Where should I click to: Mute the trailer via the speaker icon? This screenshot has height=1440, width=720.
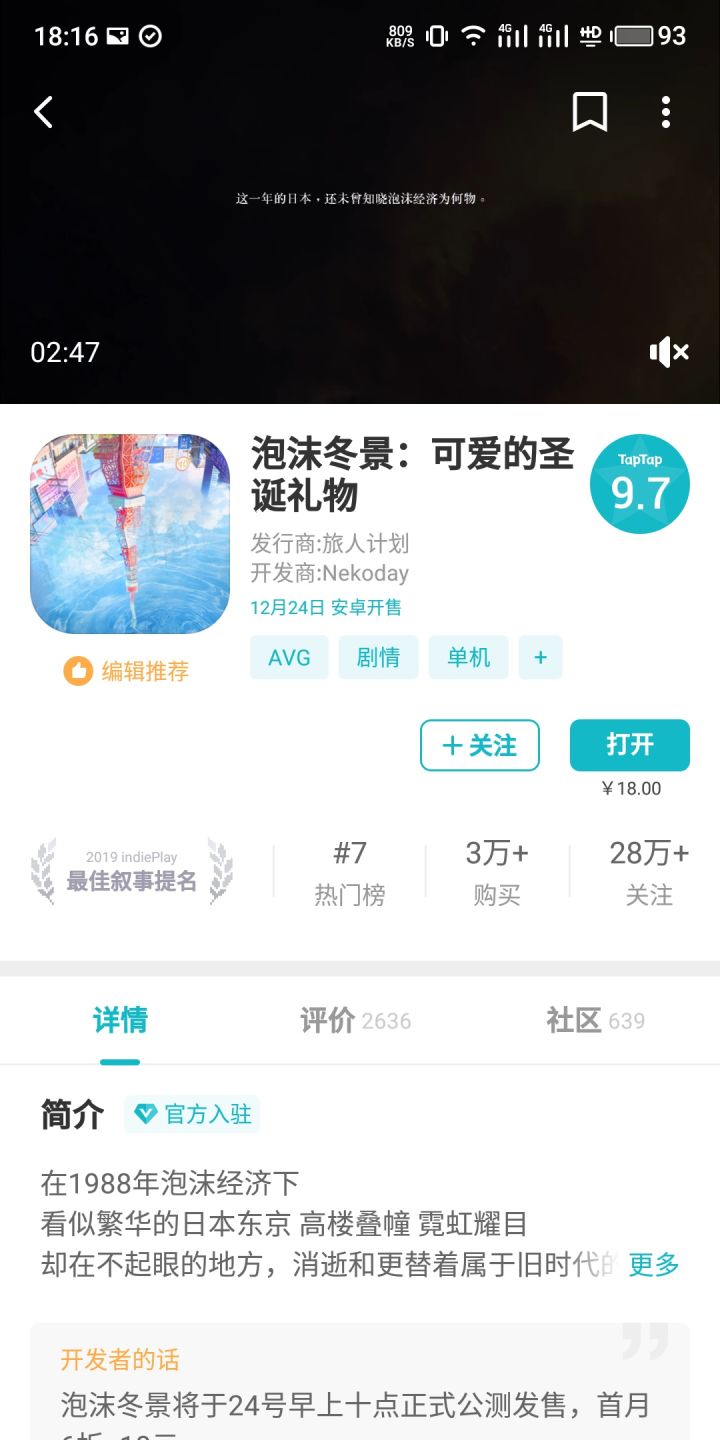(668, 352)
